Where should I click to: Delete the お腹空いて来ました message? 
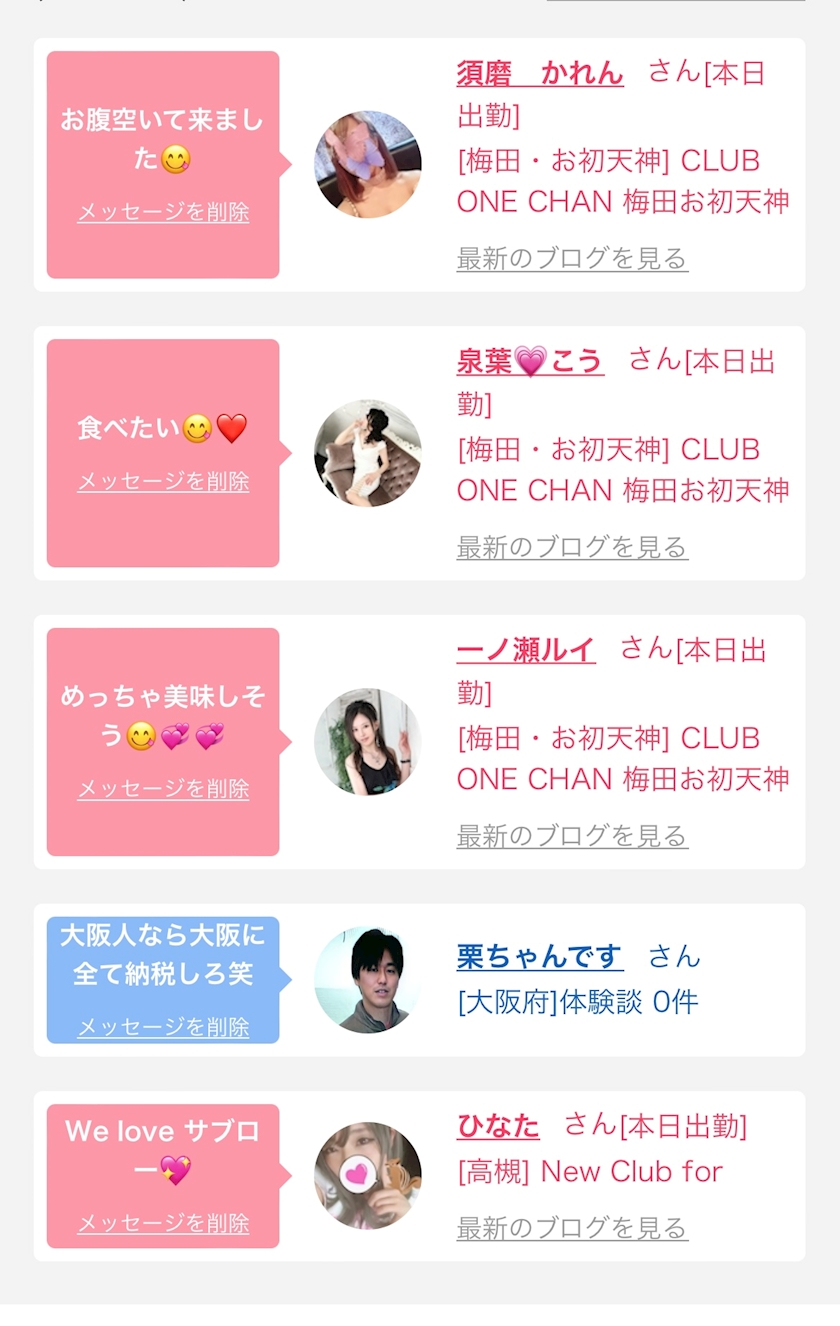[163, 212]
